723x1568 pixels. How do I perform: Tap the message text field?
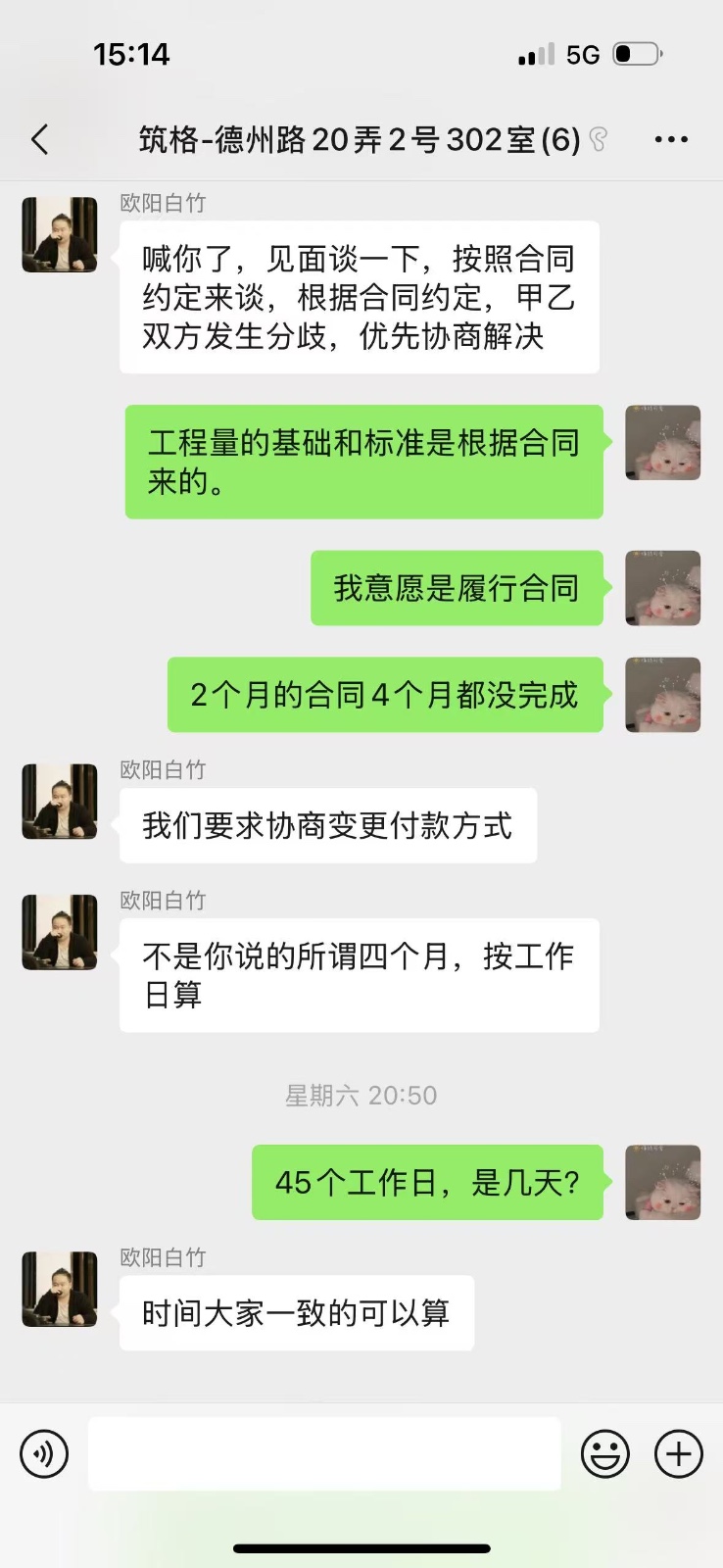pos(324,1453)
